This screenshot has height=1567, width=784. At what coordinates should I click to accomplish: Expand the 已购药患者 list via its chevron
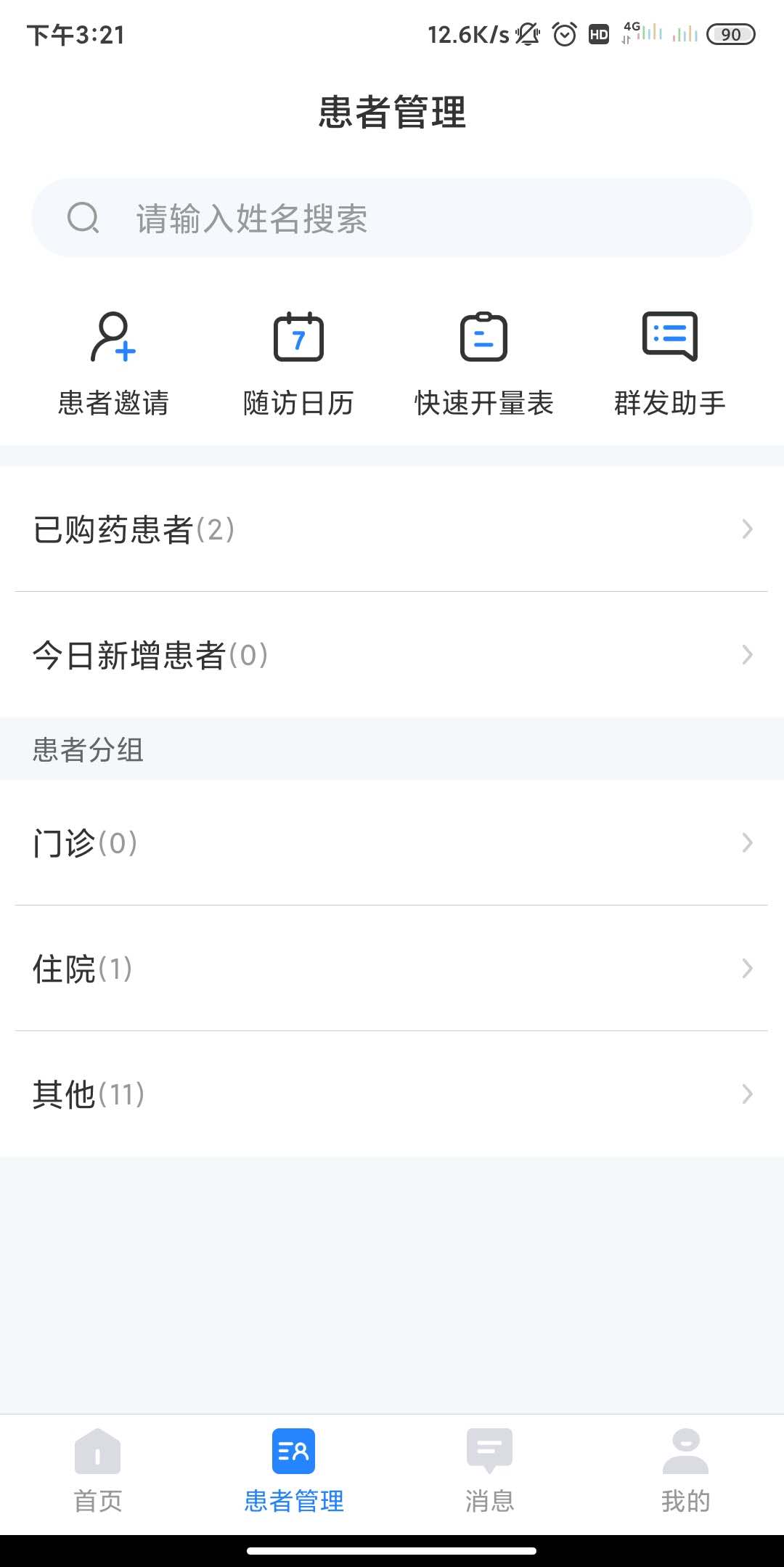[x=748, y=530]
